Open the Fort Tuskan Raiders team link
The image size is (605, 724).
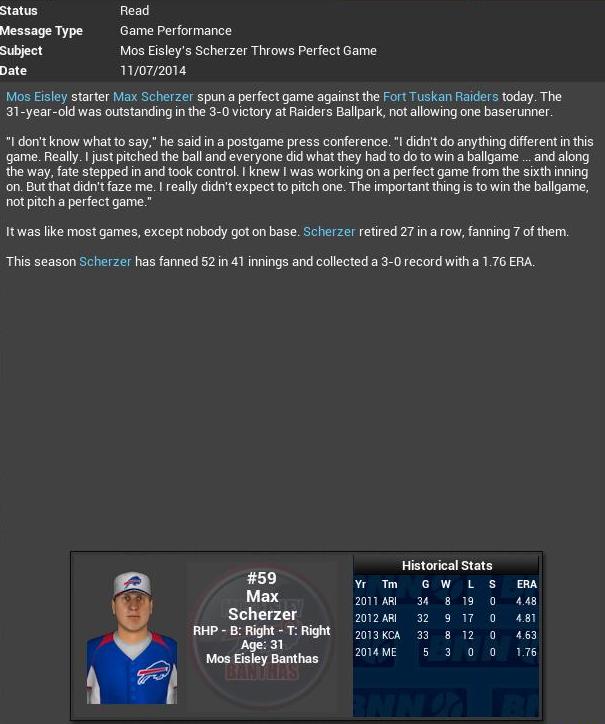(440, 97)
